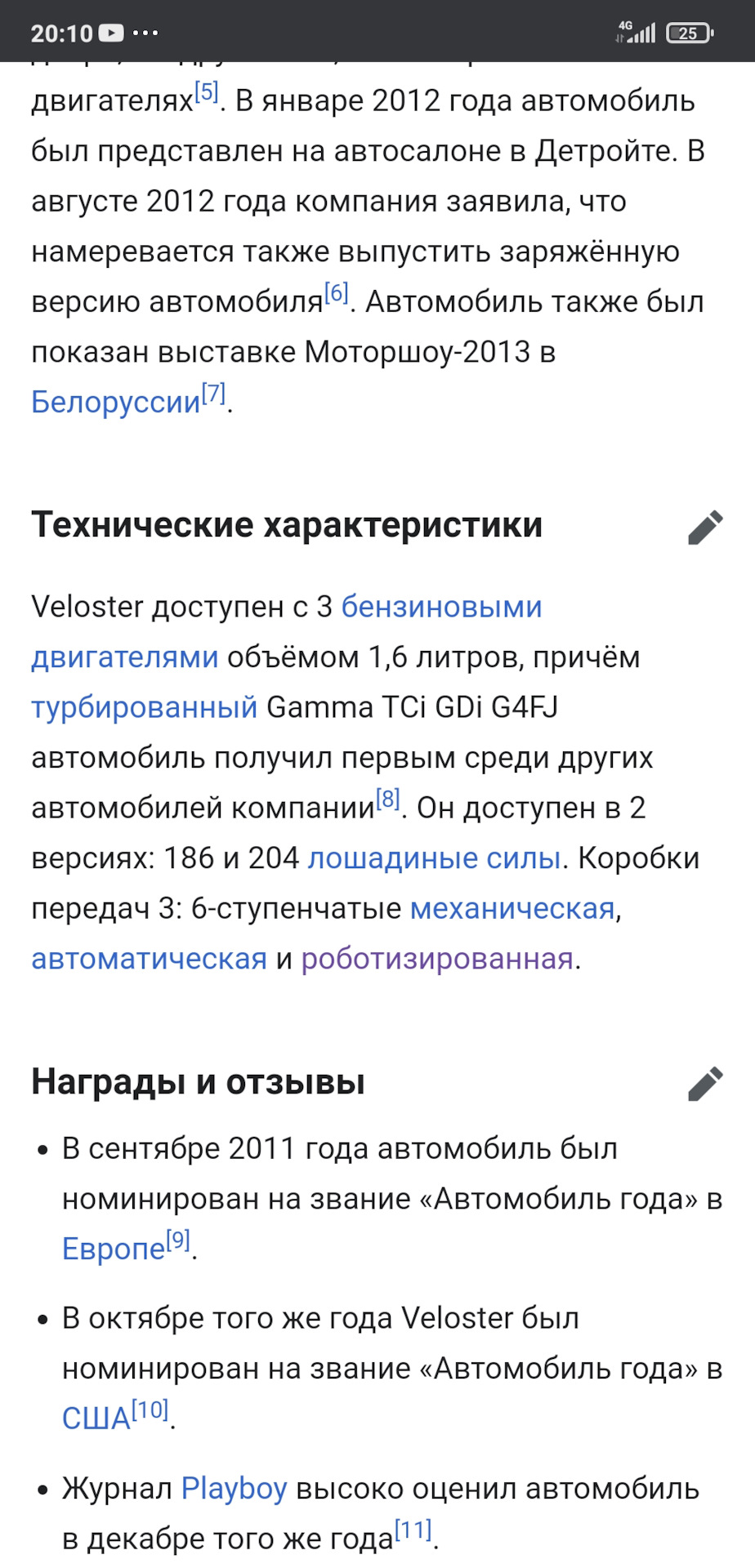Open the США link
Viewport: 755px width, 1568px height.
96,1419
